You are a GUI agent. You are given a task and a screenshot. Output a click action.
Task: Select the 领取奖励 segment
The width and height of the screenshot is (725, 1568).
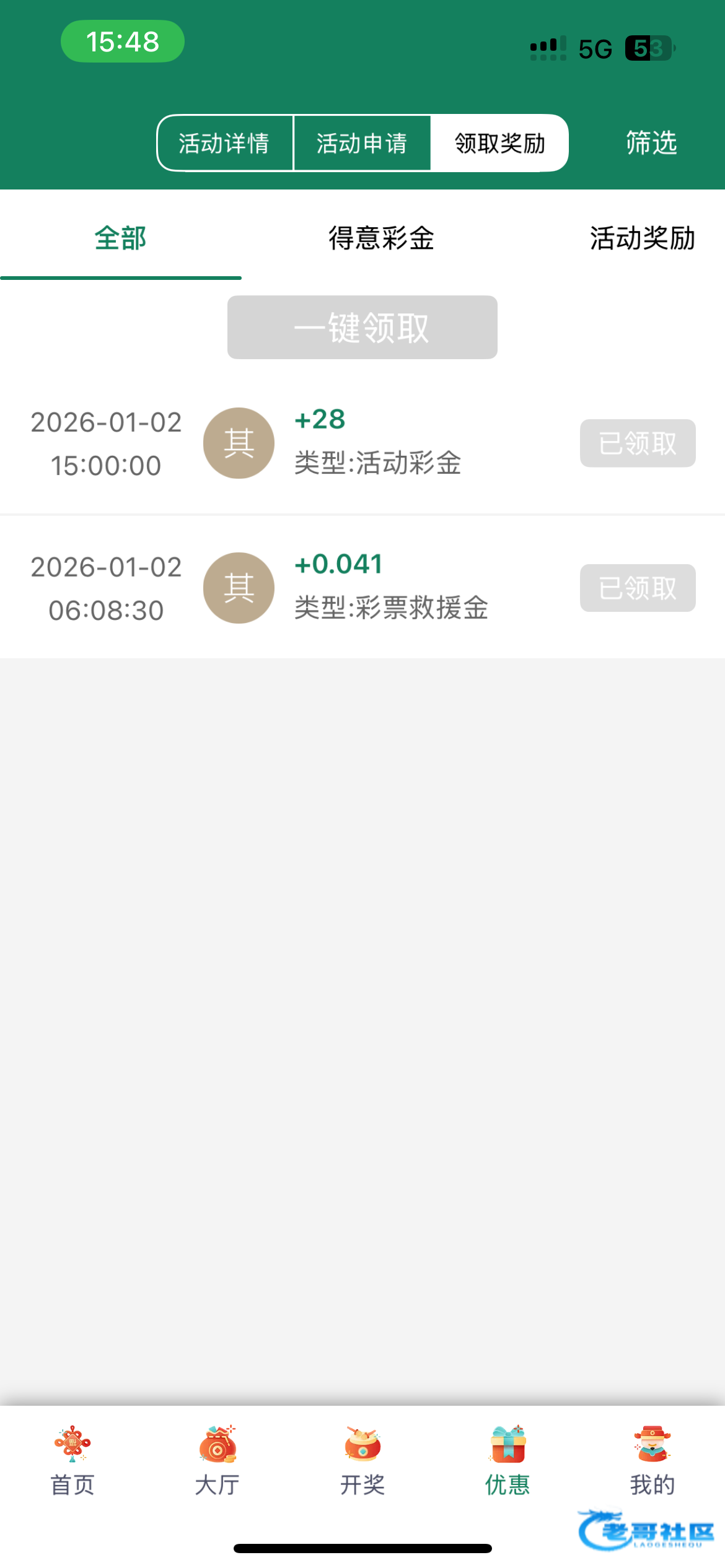(499, 143)
